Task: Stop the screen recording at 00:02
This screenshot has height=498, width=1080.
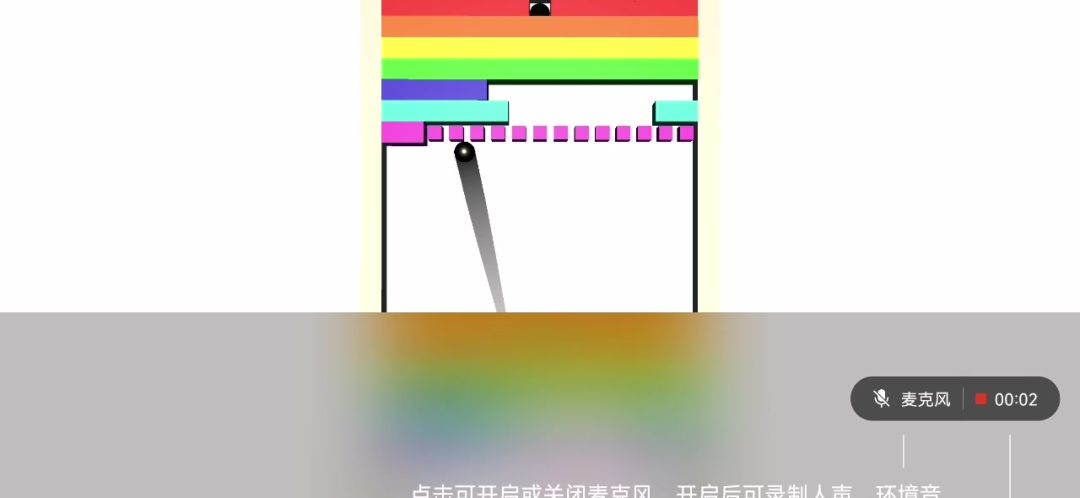Action: 1007,399
